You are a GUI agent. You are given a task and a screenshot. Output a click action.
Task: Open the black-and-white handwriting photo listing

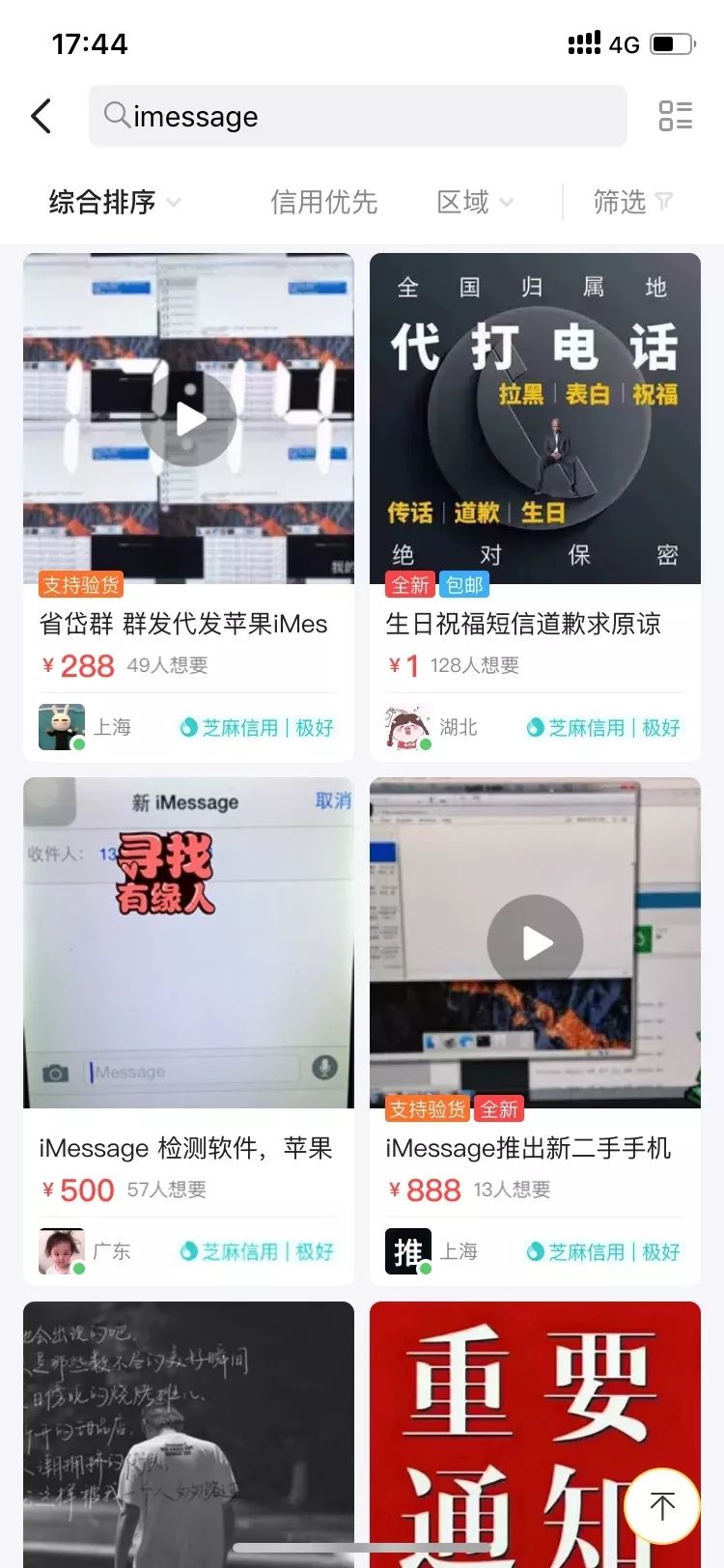188,1429
